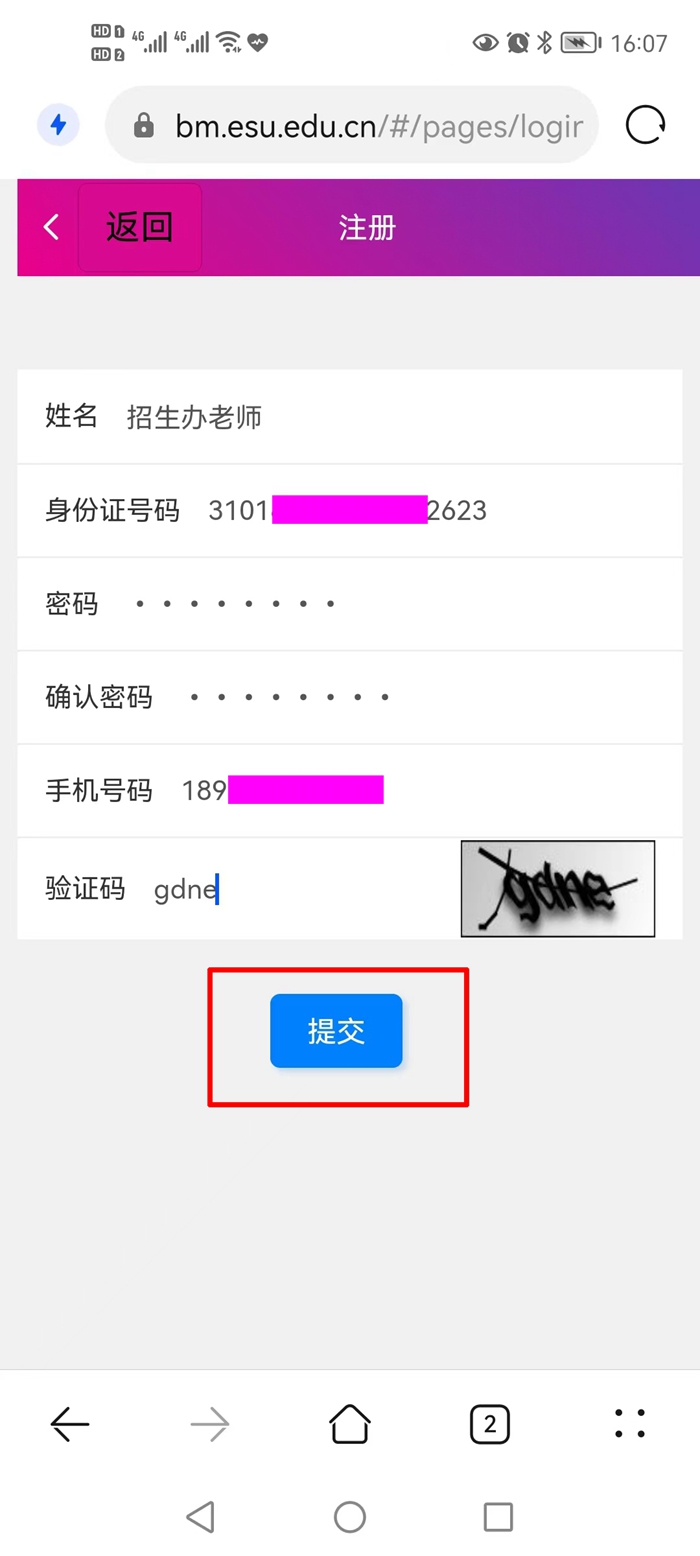700x1556 pixels.
Task: Tap the system recent apps button
Action: pos(498,1517)
